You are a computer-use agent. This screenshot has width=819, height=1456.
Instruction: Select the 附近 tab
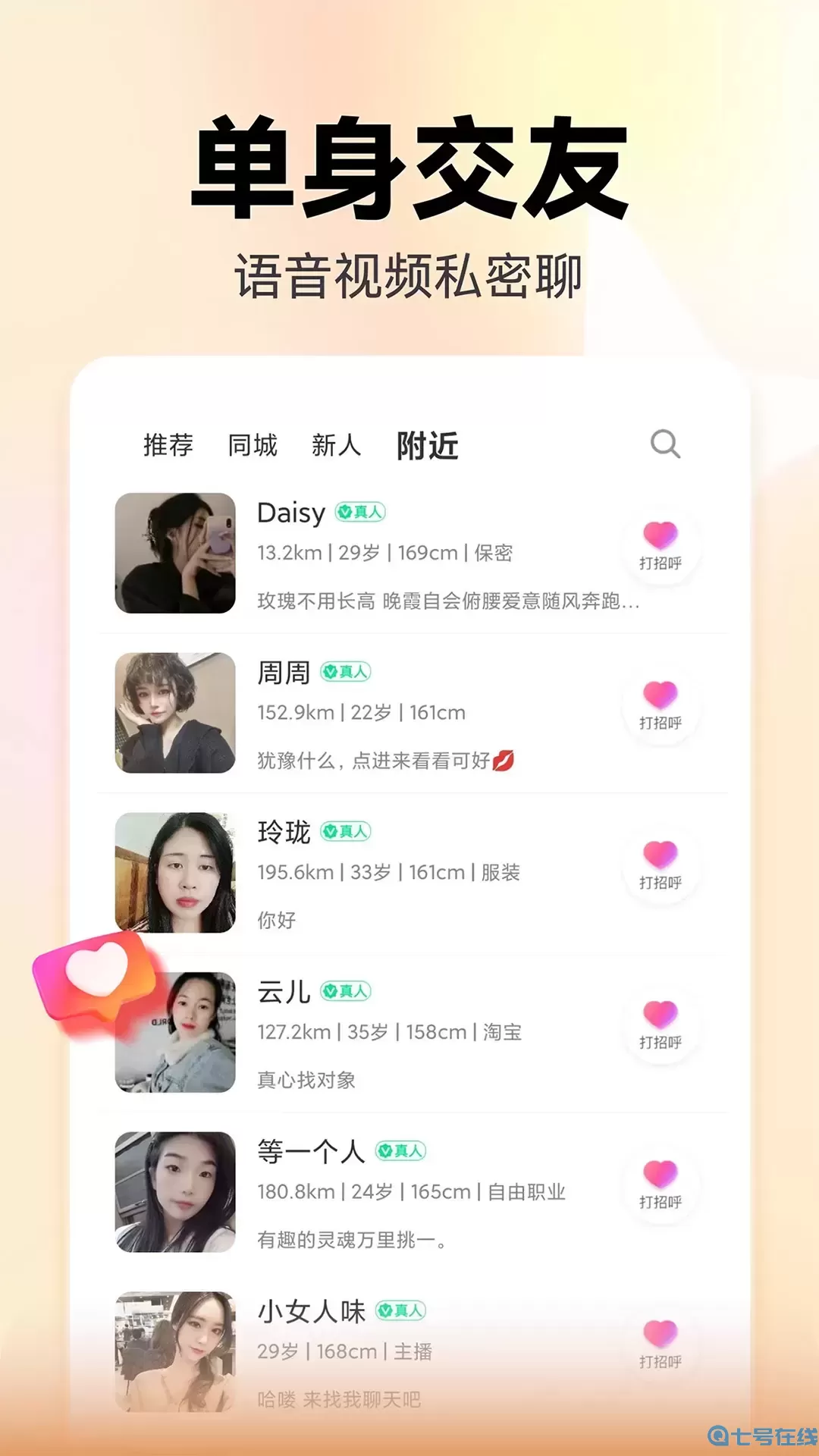(426, 447)
